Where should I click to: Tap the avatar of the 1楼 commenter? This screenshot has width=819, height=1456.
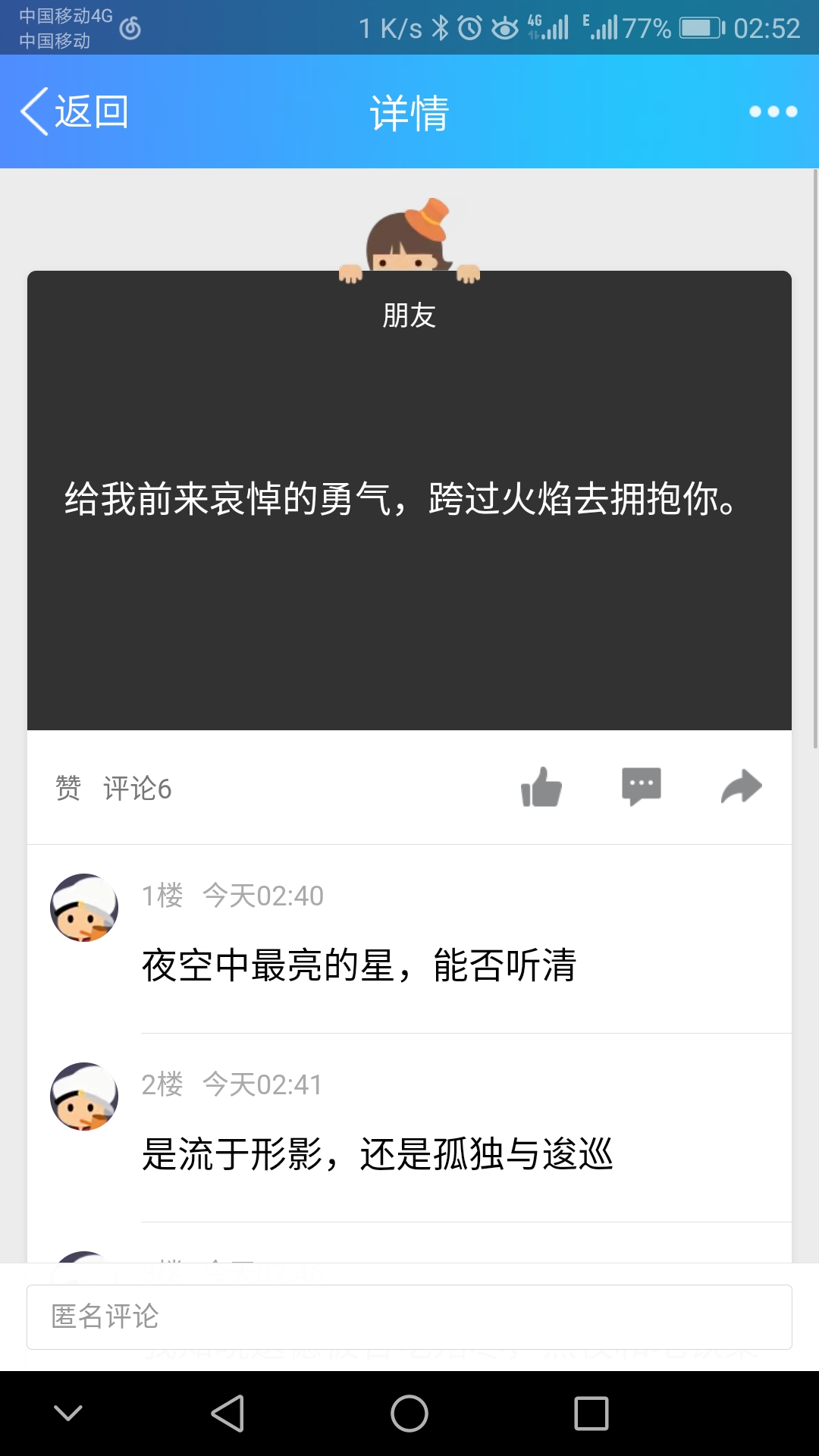coord(84,908)
